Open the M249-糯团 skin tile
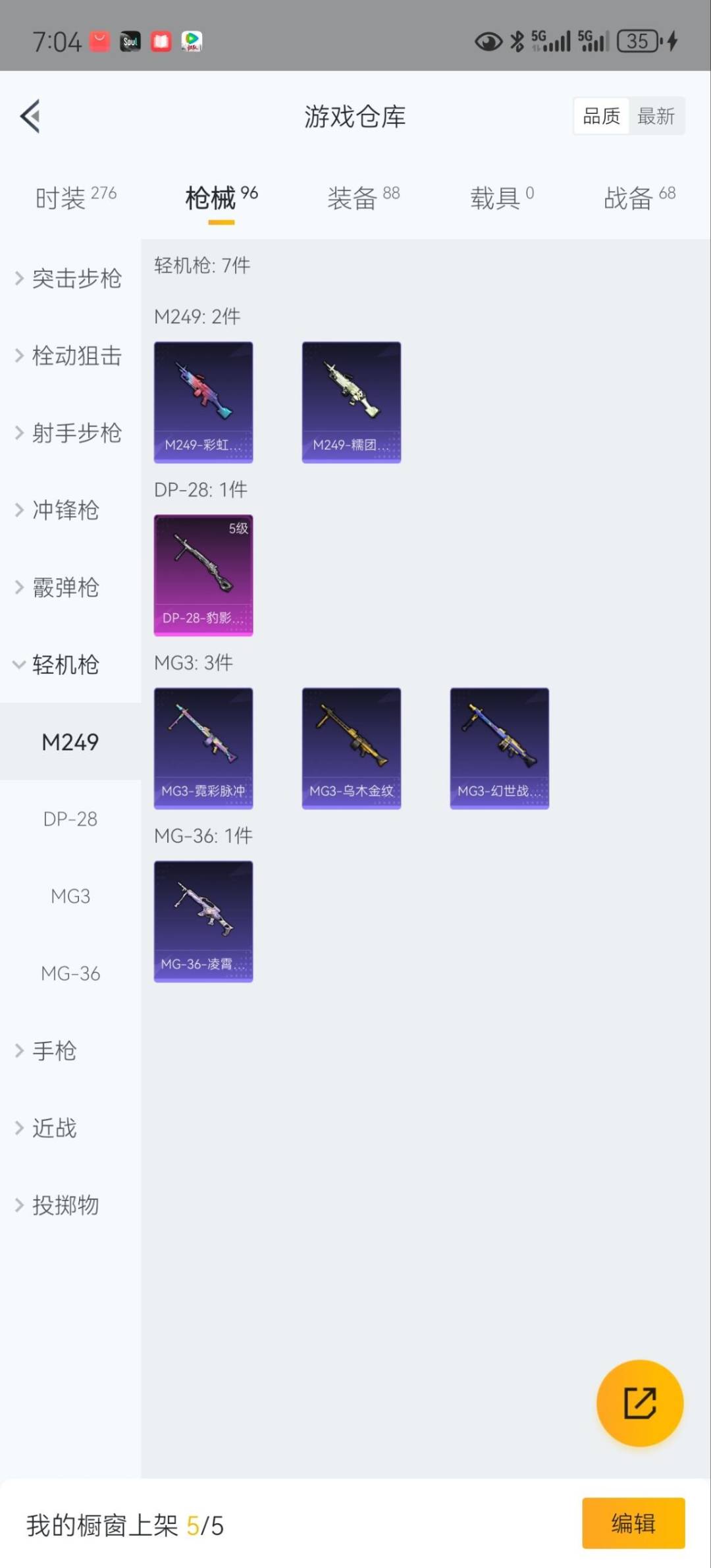 (352, 402)
